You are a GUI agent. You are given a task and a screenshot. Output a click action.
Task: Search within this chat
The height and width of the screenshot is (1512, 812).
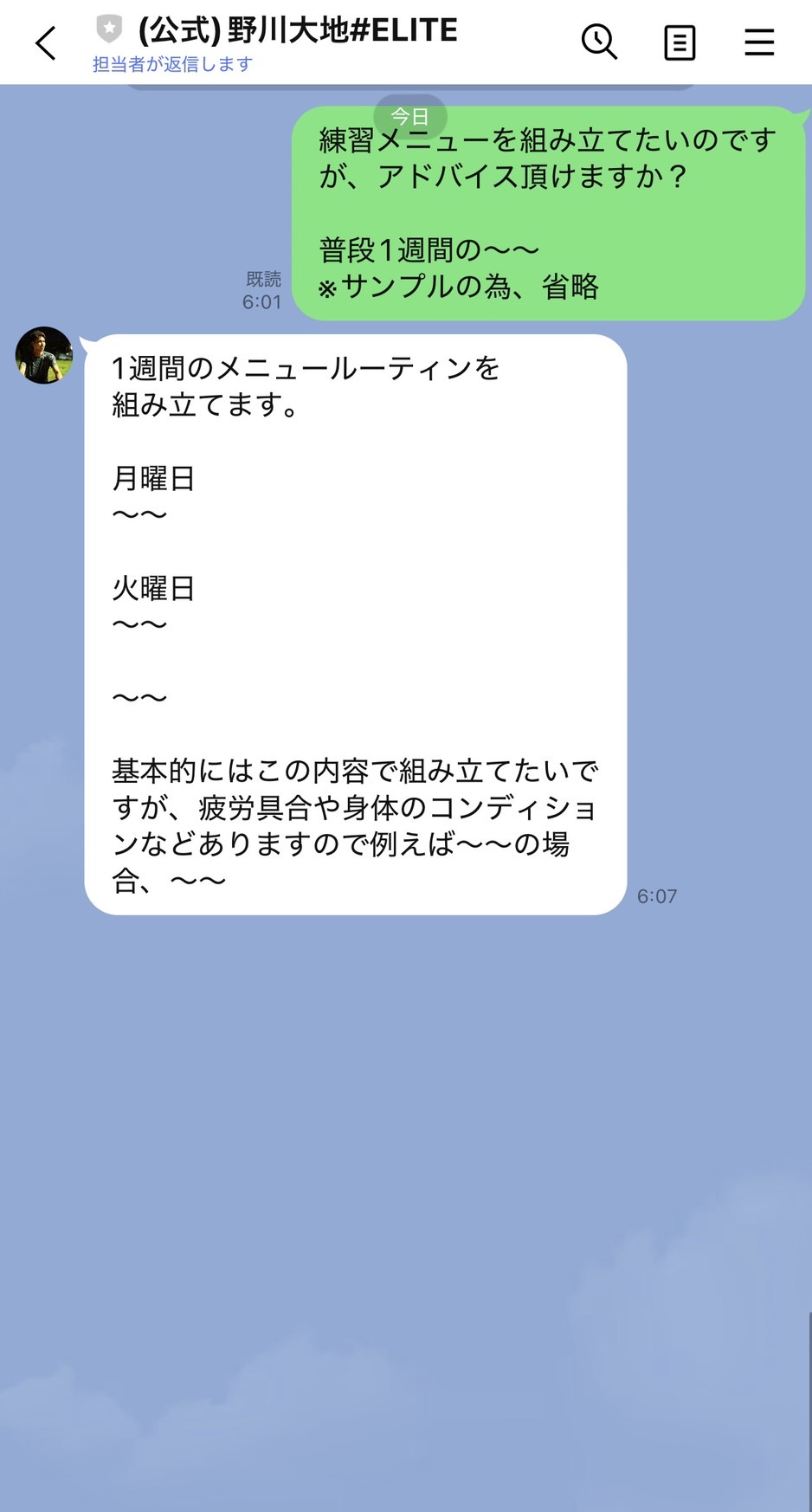pyautogui.click(x=599, y=42)
